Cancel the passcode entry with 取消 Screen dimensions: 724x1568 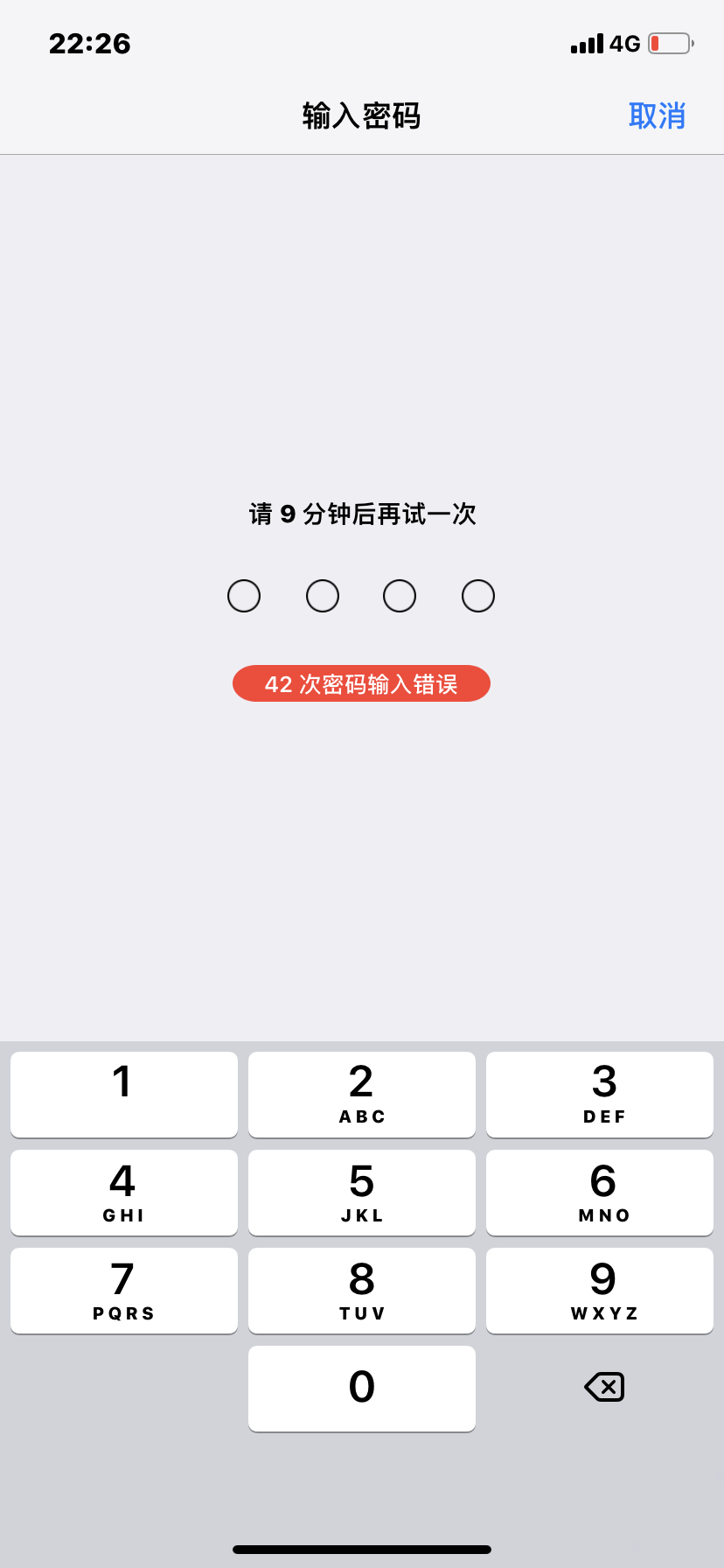click(x=657, y=115)
